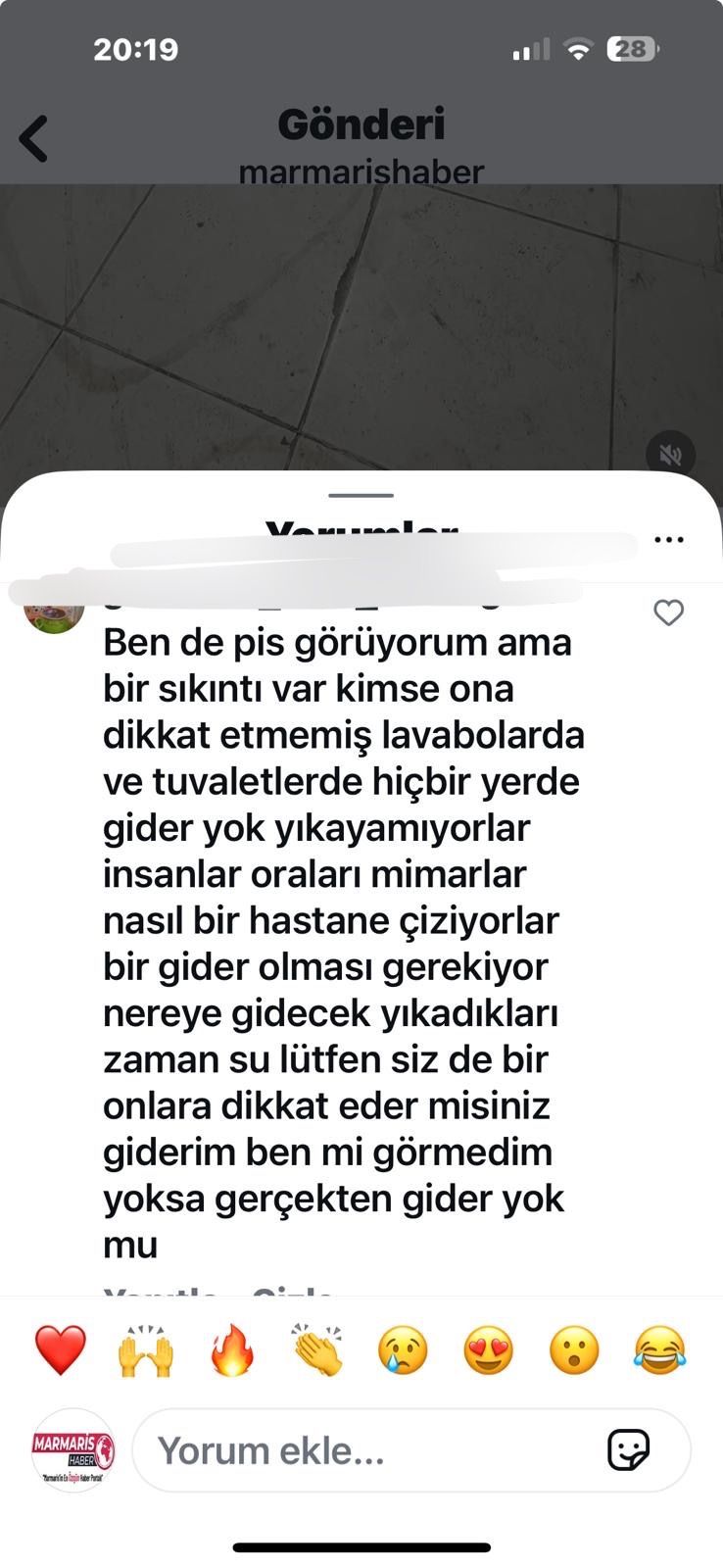This screenshot has width=723, height=1568.
Task: Like the comment with the heart icon
Action: click(668, 613)
